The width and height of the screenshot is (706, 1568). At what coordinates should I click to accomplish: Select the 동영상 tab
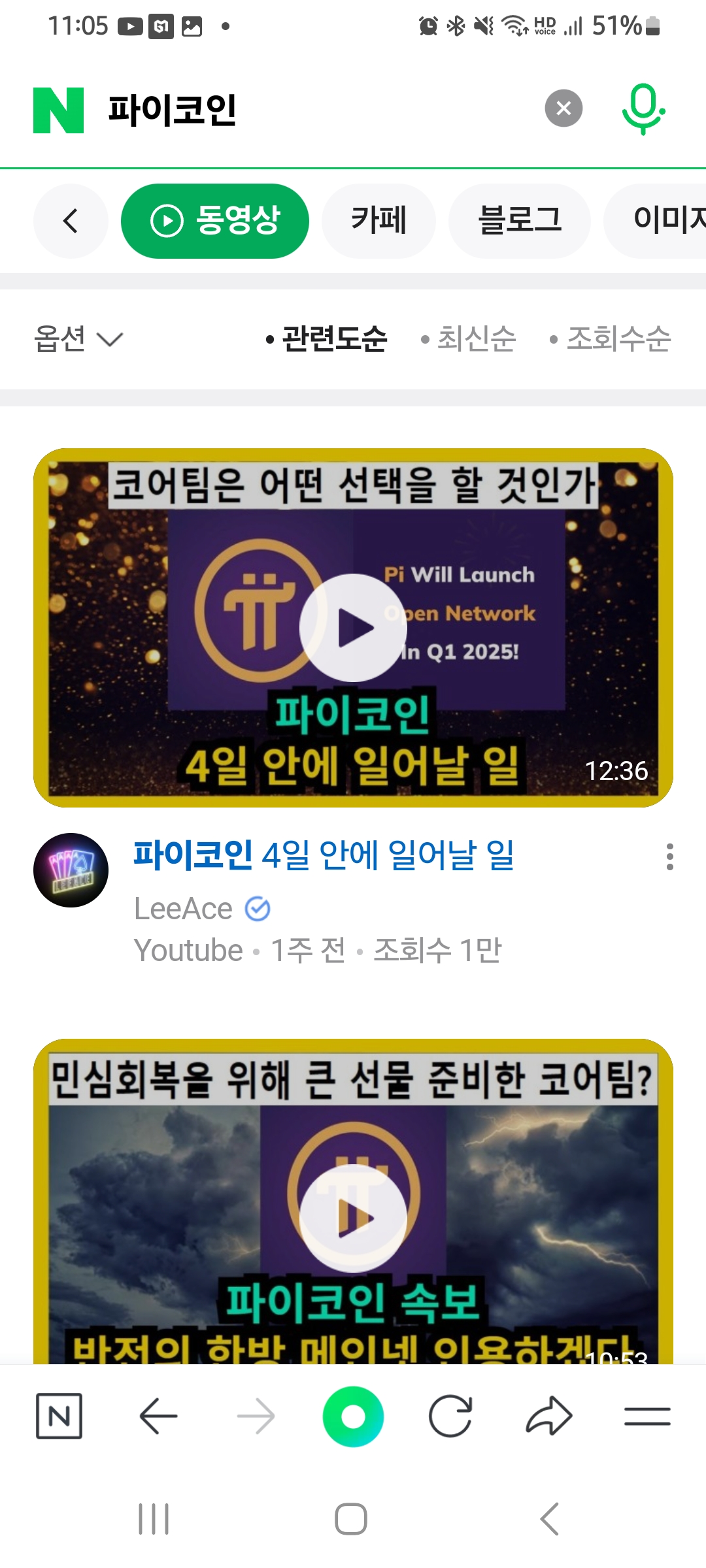(x=215, y=221)
